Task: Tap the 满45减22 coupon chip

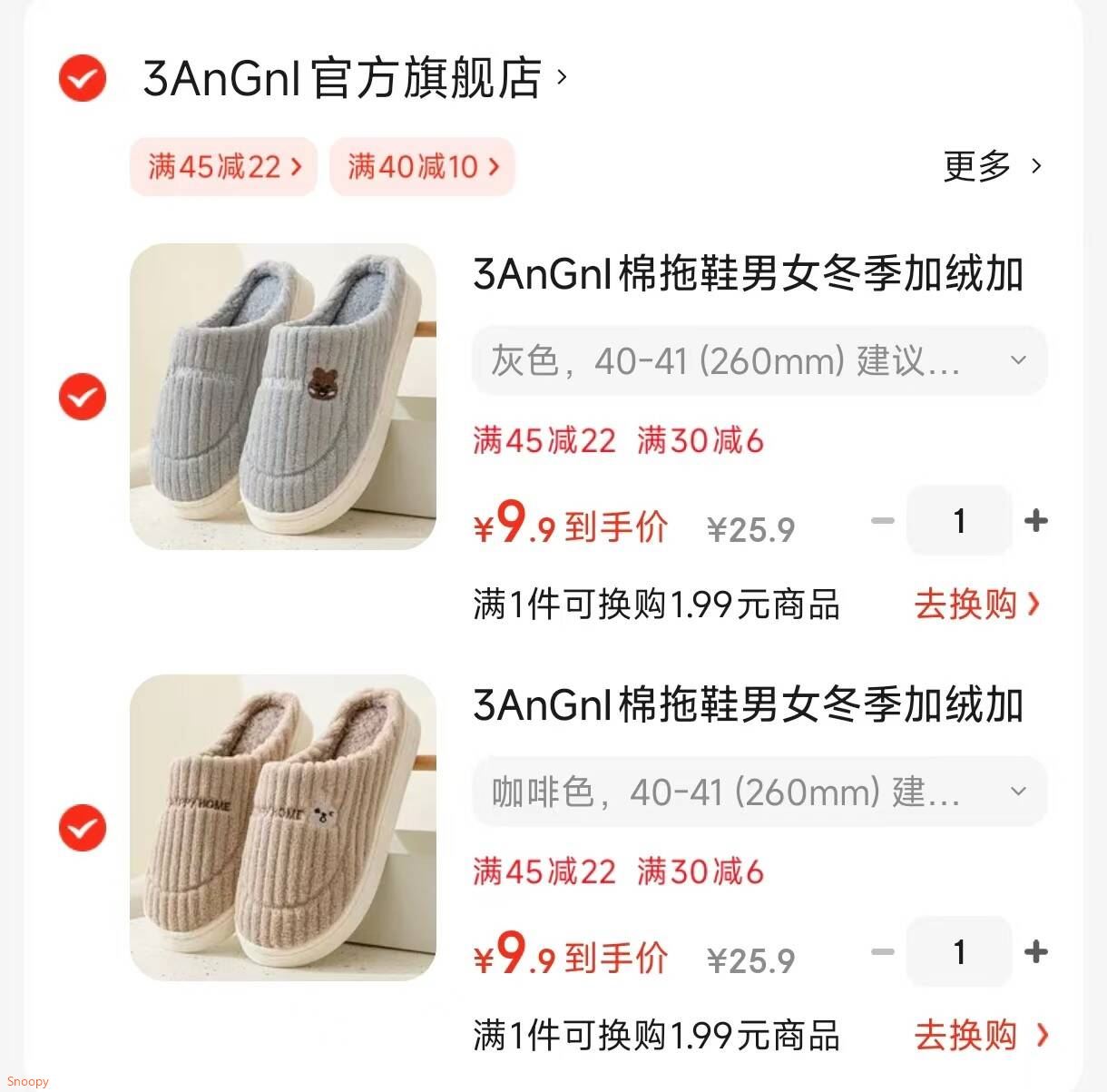Action: 223,167
